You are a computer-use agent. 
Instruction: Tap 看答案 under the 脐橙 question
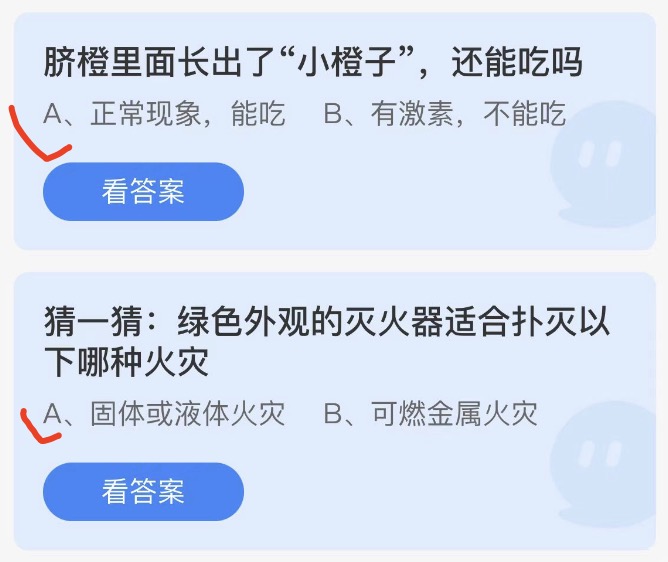click(x=143, y=191)
